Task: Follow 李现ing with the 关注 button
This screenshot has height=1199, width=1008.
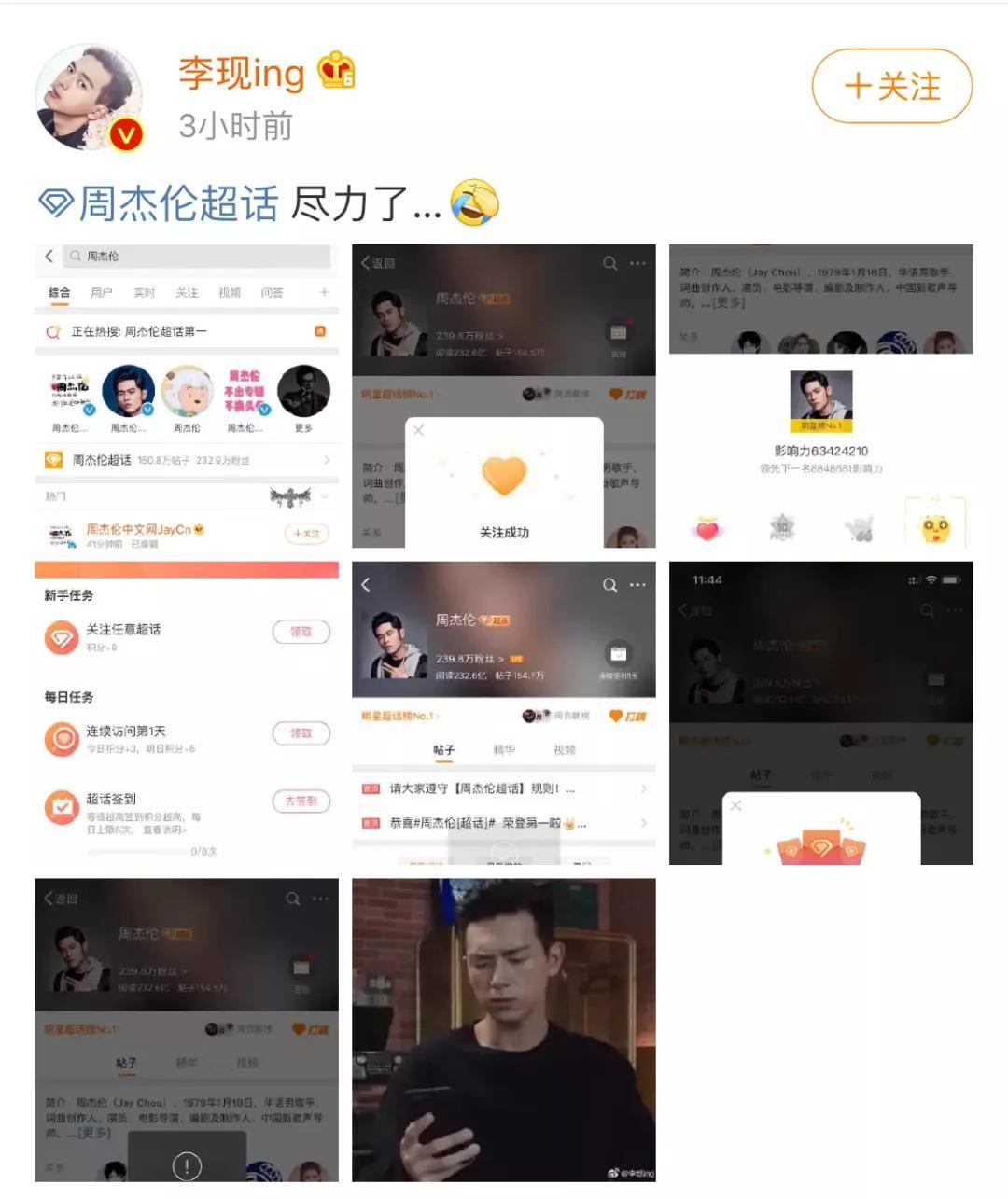Action: (x=892, y=87)
